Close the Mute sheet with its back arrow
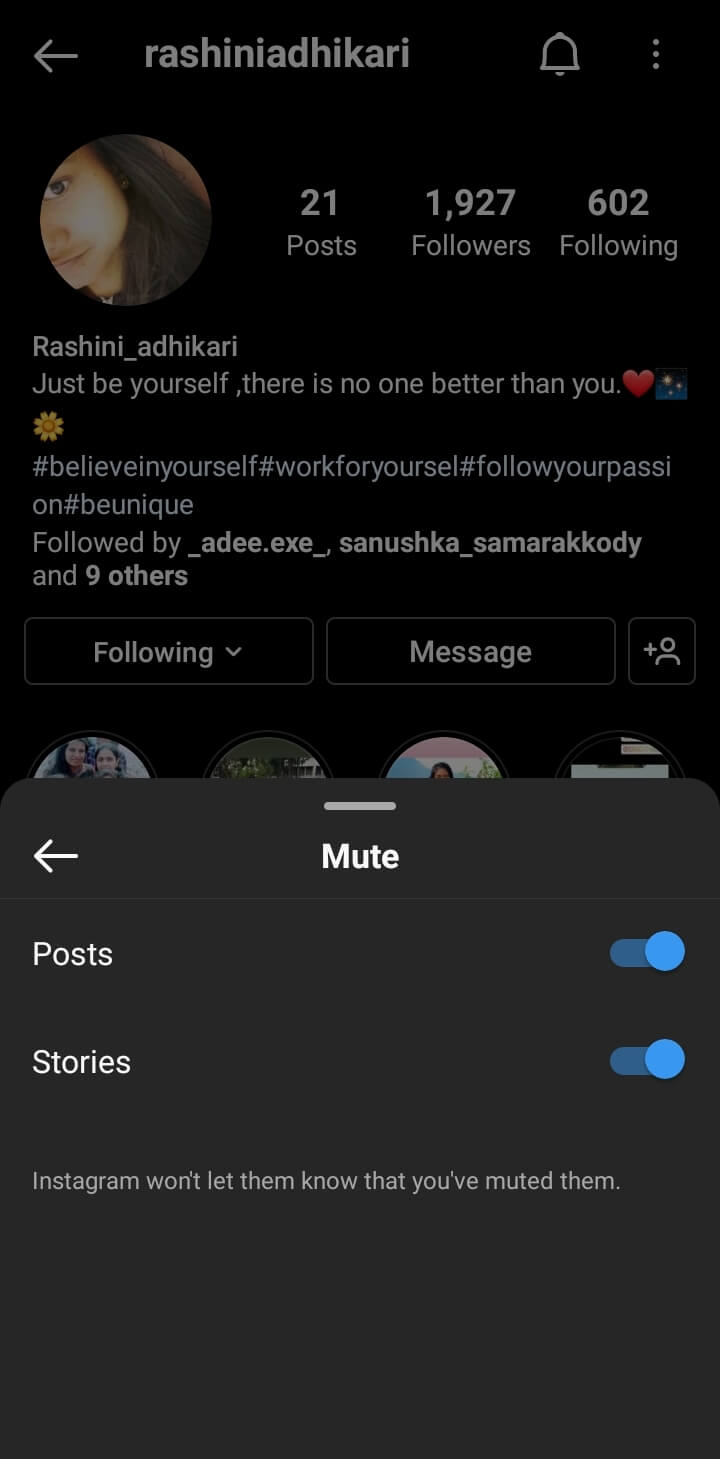The height and width of the screenshot is (1459, 720). point(55,856)
